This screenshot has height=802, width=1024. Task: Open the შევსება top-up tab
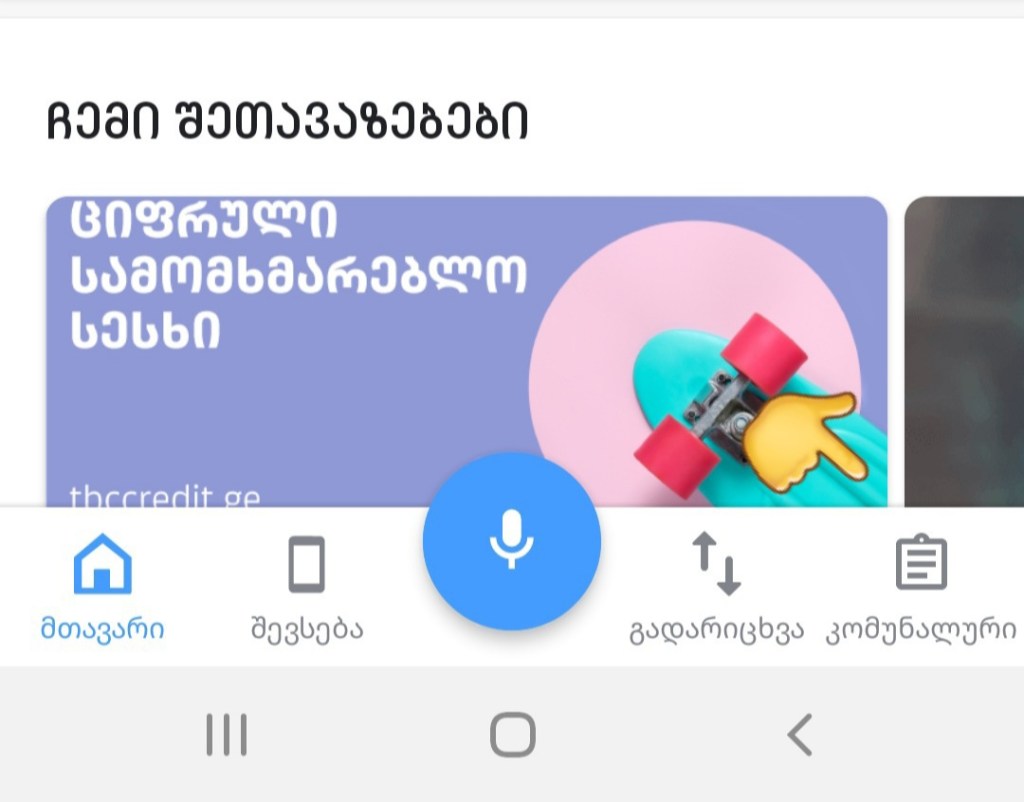tap(306, 587)
